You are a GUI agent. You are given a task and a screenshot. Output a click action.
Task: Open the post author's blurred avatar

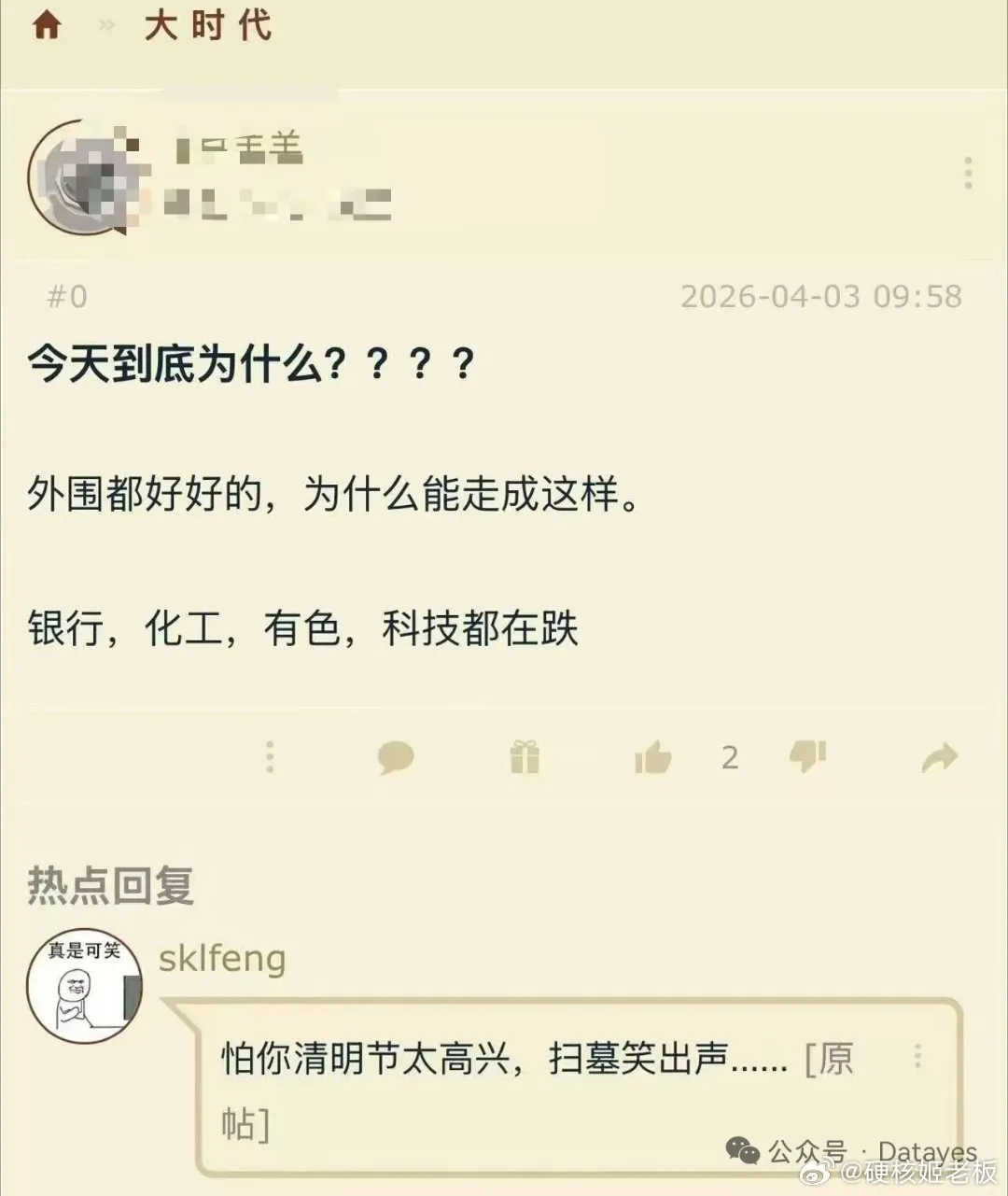click(x=86, y=177)
